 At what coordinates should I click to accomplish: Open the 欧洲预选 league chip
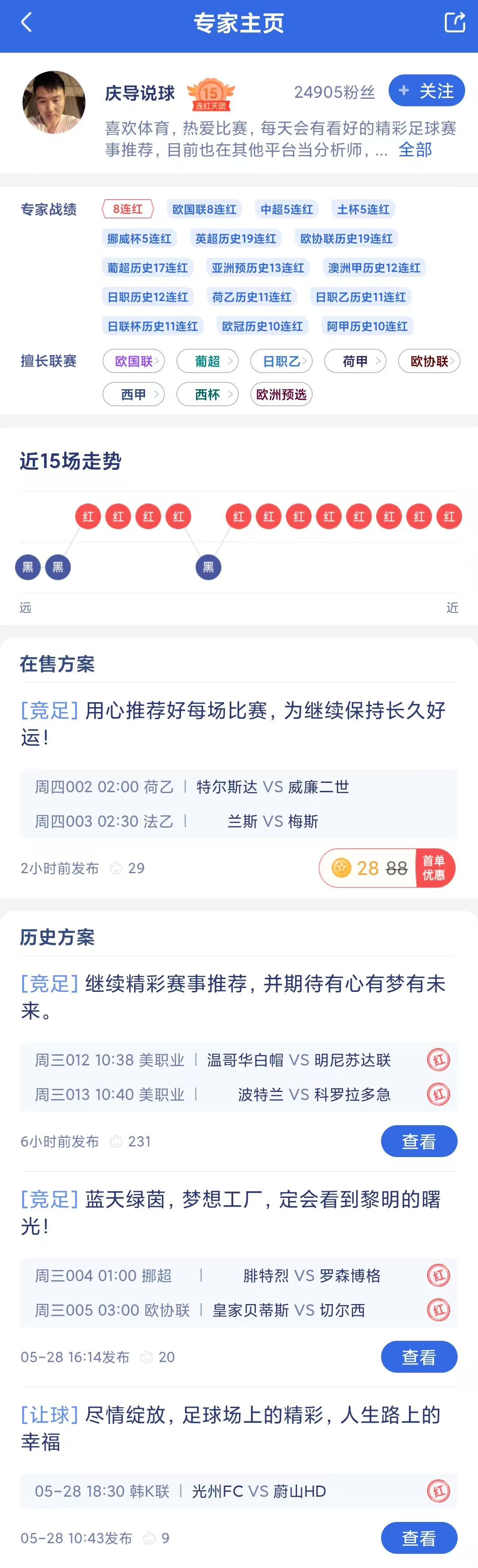click(x=281, y=395)
